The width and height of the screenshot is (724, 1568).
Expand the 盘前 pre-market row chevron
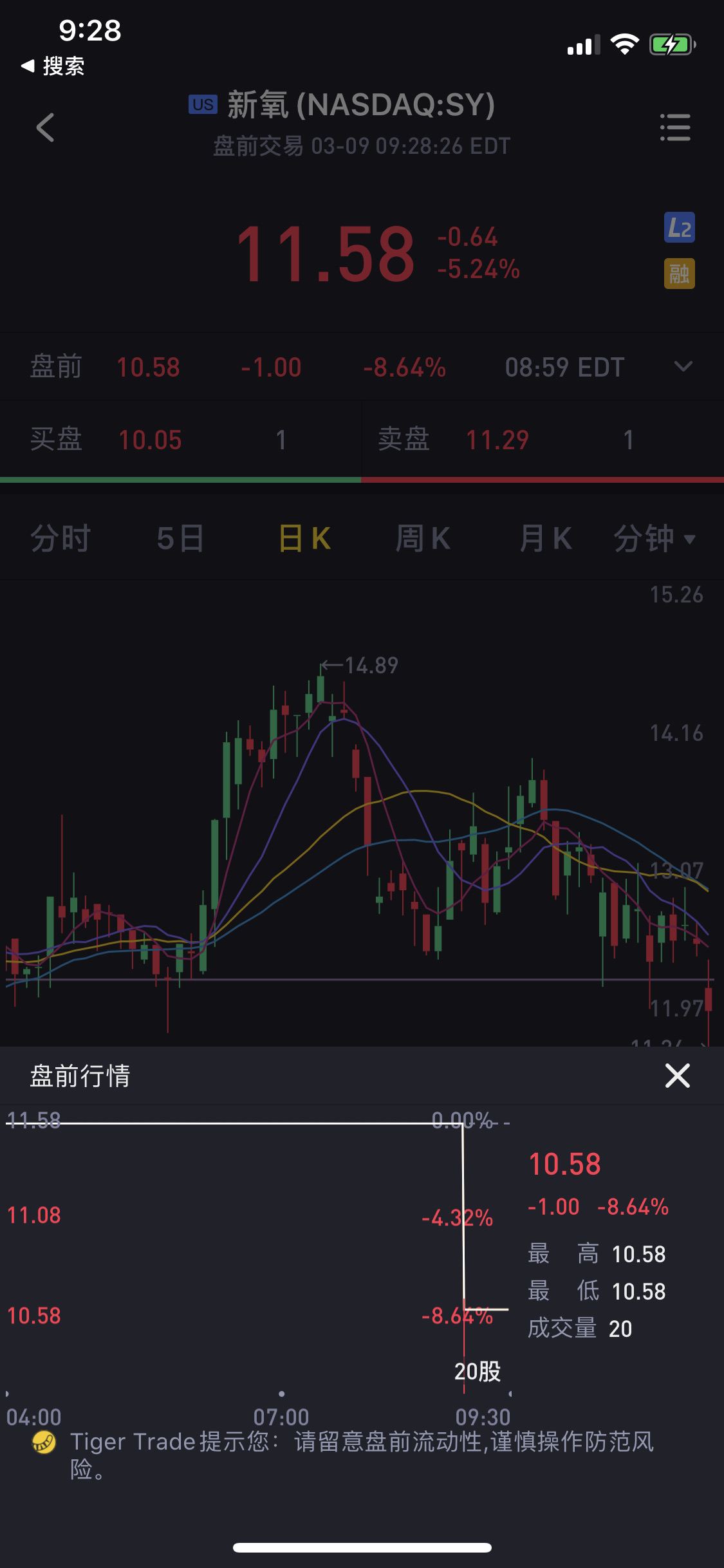683,367
